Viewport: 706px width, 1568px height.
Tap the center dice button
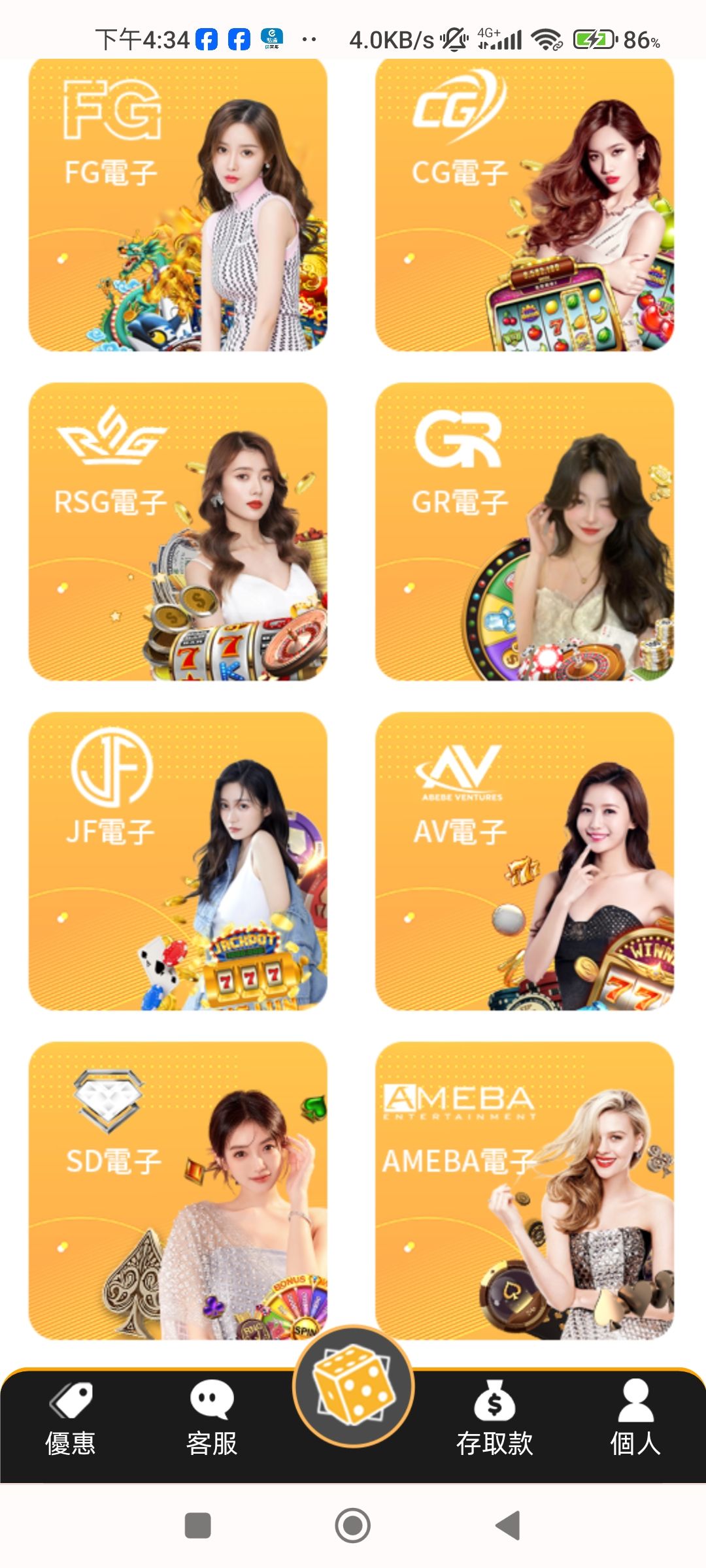click(x=353, y=1385)
